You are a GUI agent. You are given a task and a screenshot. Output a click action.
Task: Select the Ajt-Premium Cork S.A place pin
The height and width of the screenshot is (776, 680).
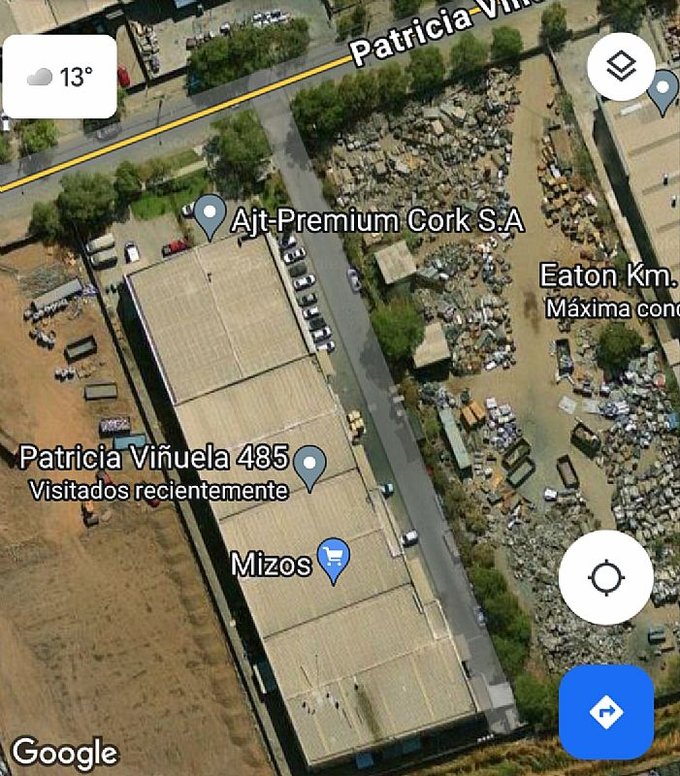pos(209,216)
